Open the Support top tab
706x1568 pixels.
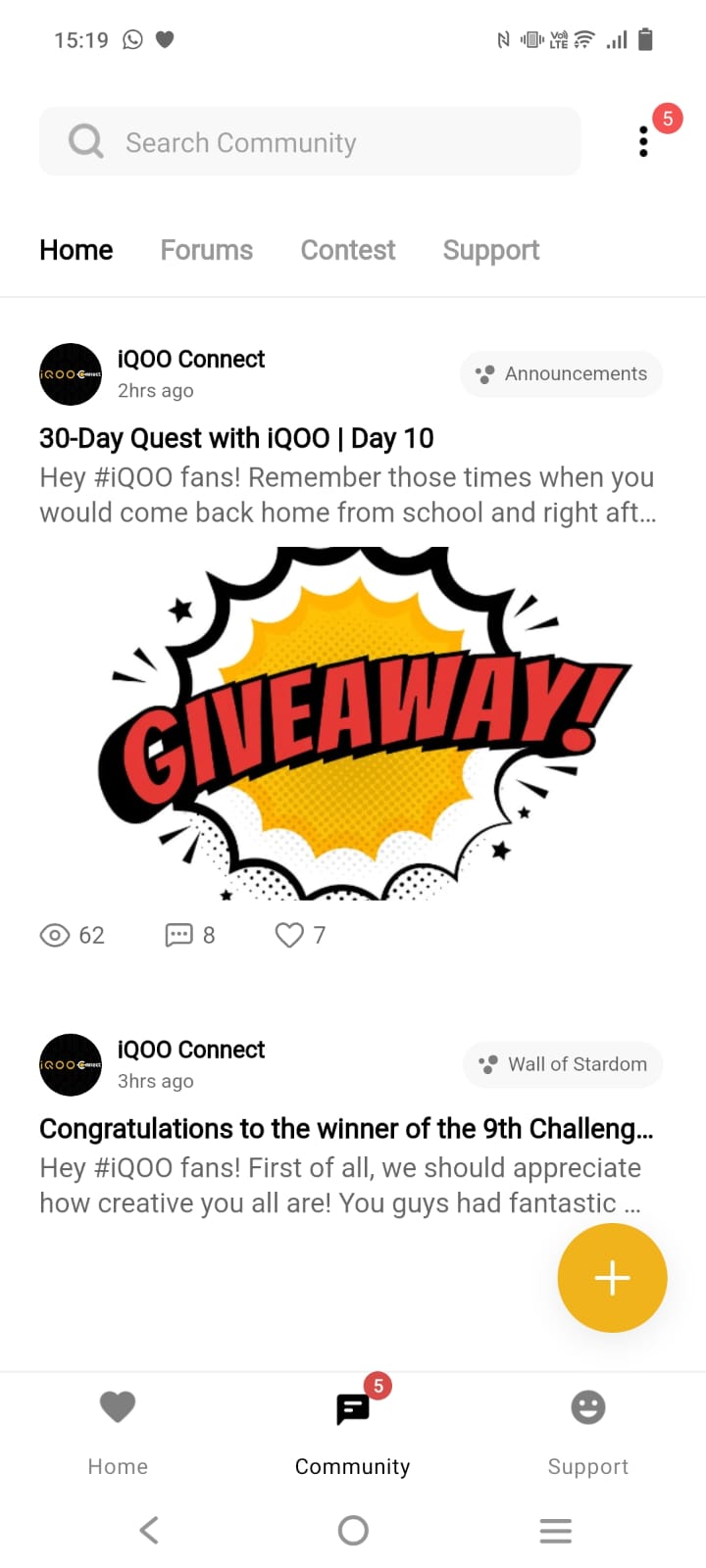[490, 250]
